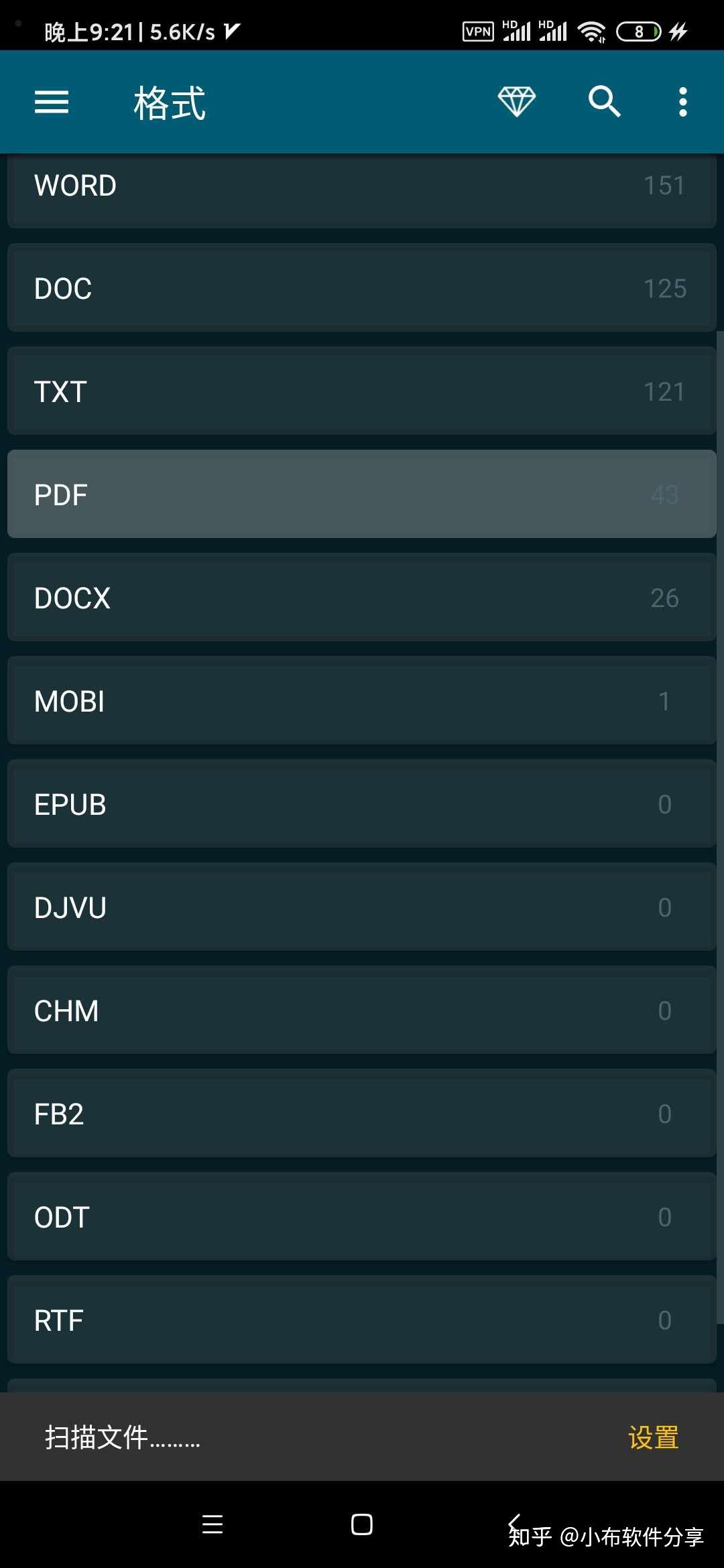Show DOC format files
Image resolution: width=724 pixels, height=1568 pixels.
(362, 288)
